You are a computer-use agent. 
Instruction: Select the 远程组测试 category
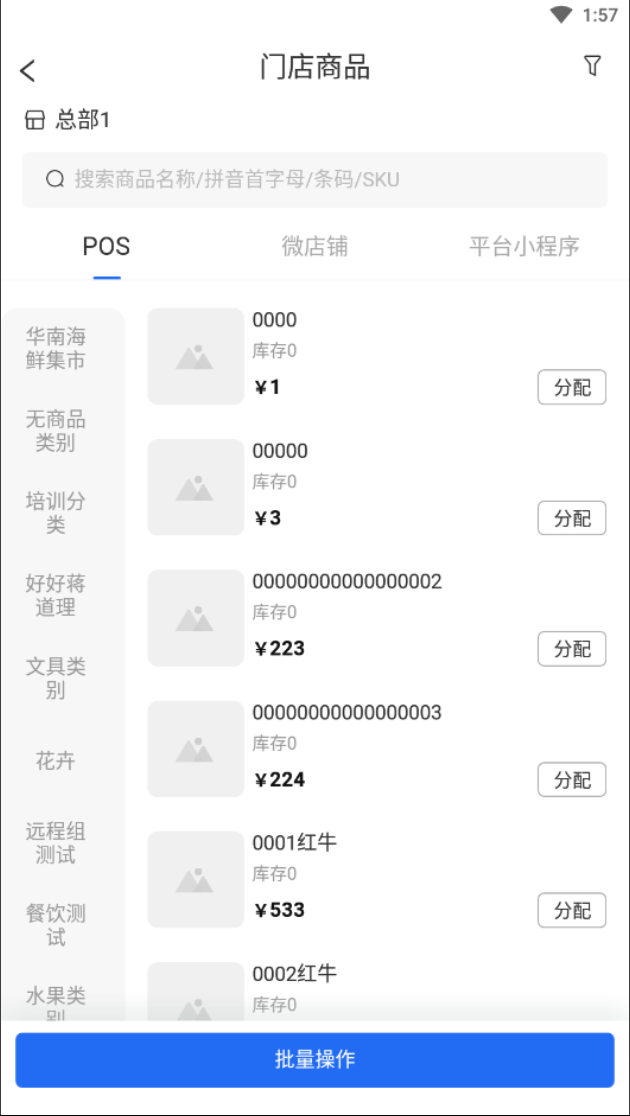tap(56, 843)
